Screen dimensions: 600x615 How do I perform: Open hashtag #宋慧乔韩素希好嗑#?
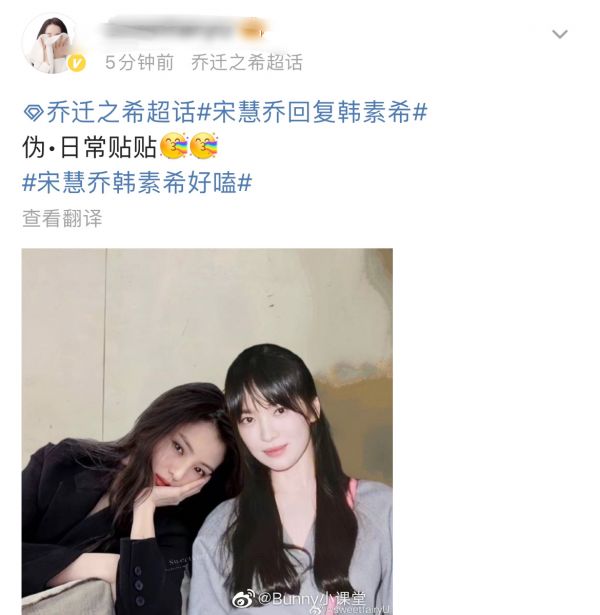coord(137,183)
